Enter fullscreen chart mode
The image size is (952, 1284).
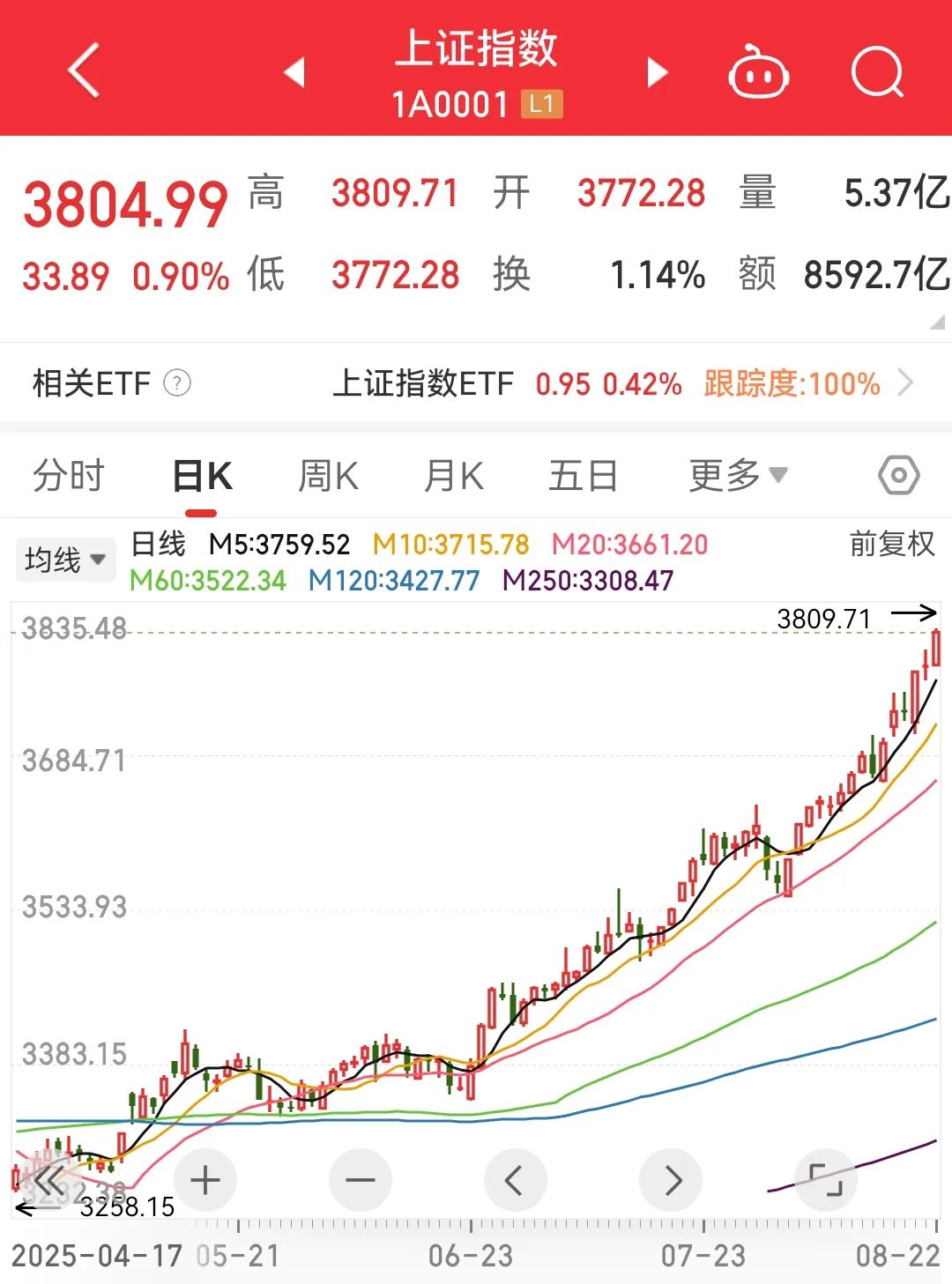click(x=826, y=1180)
